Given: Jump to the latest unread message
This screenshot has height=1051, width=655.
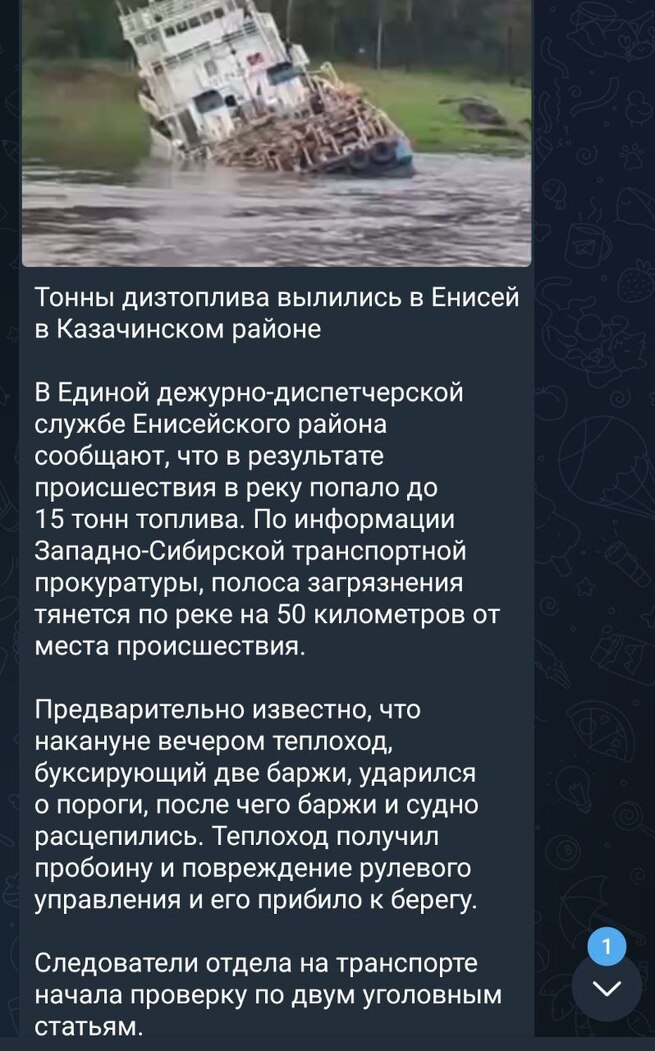Looking at the screenshot, I should click(x=606, y=988).
